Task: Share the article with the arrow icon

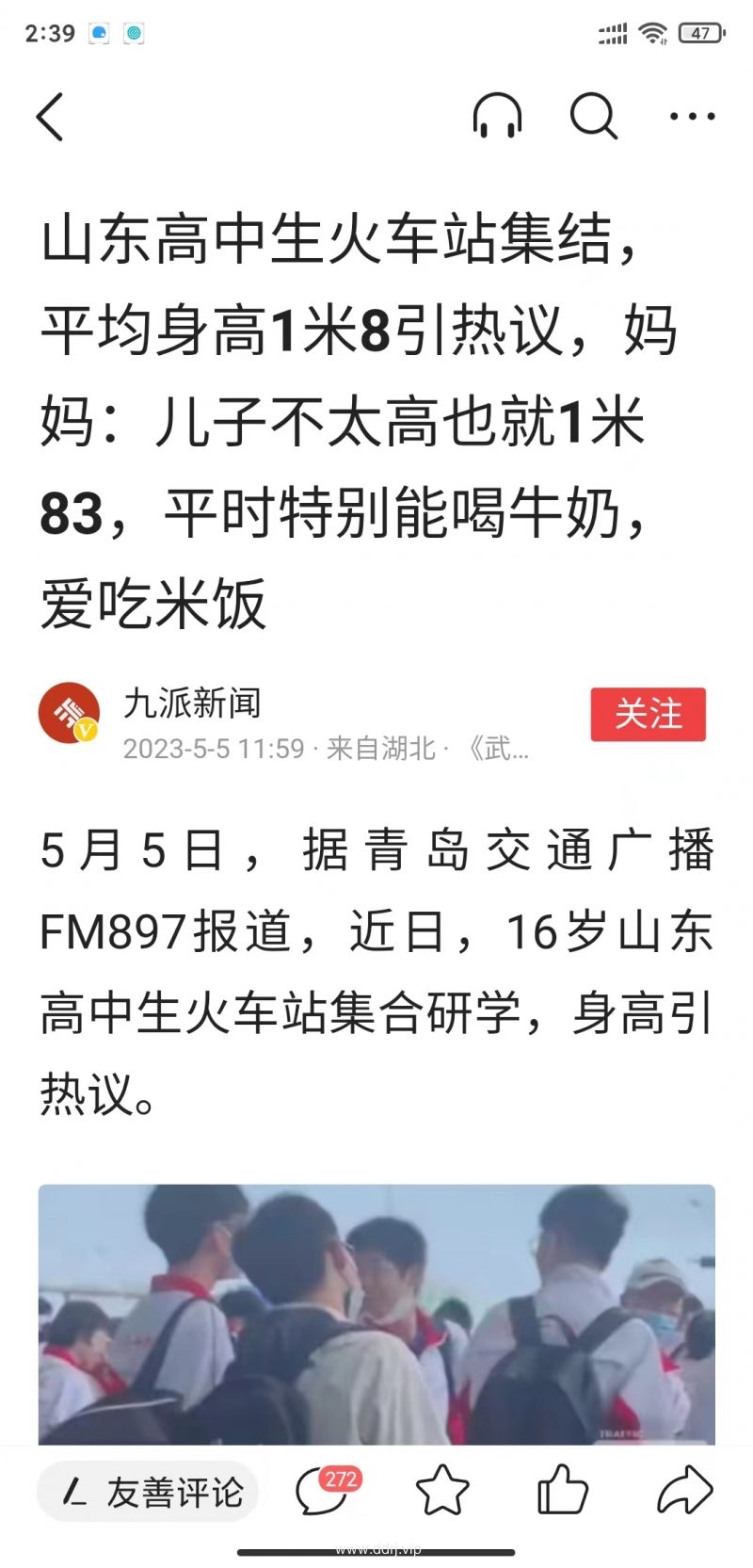Action: pos(684,1491)
